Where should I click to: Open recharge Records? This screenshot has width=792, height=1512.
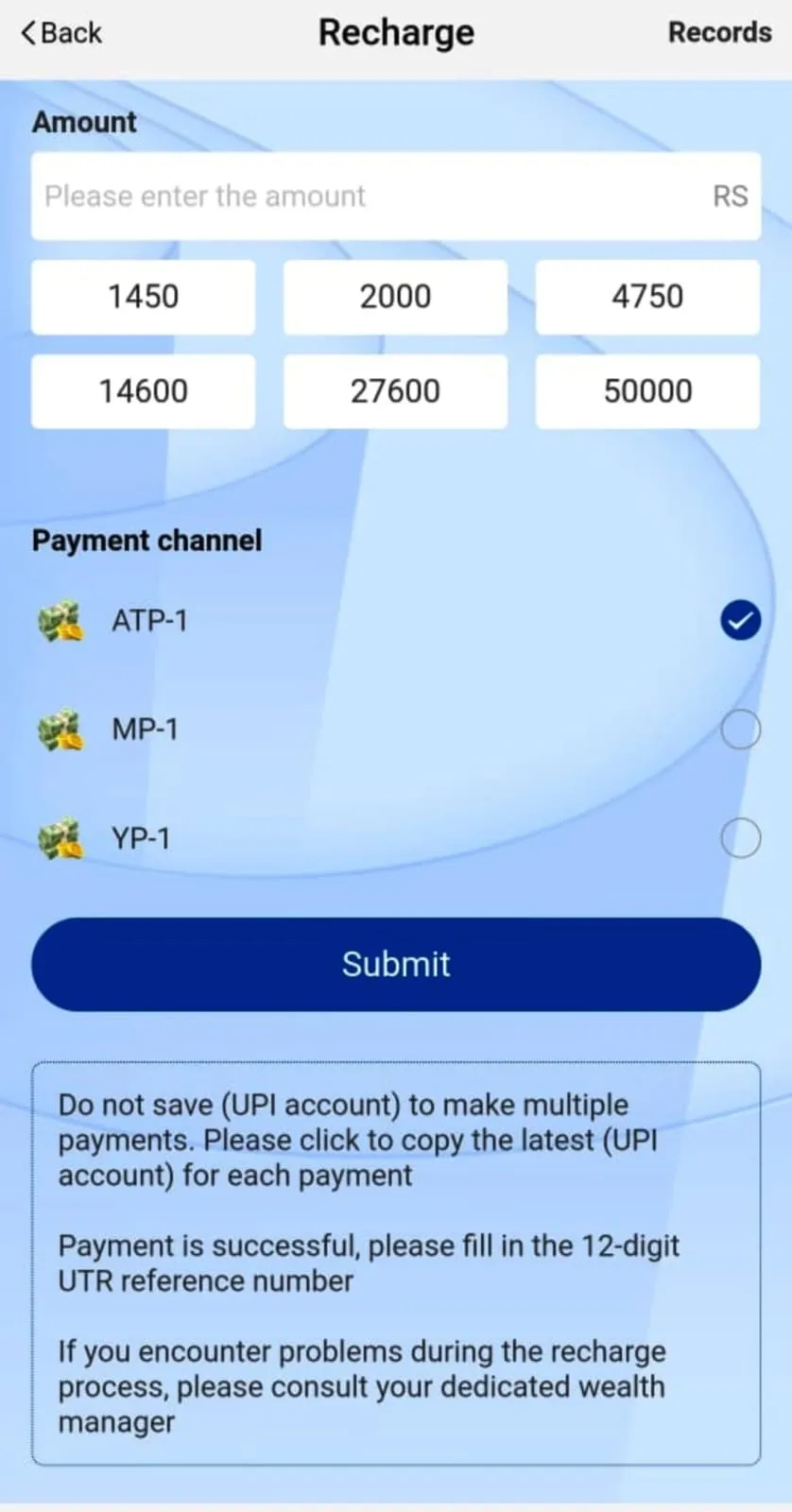(x=719, y=32)
